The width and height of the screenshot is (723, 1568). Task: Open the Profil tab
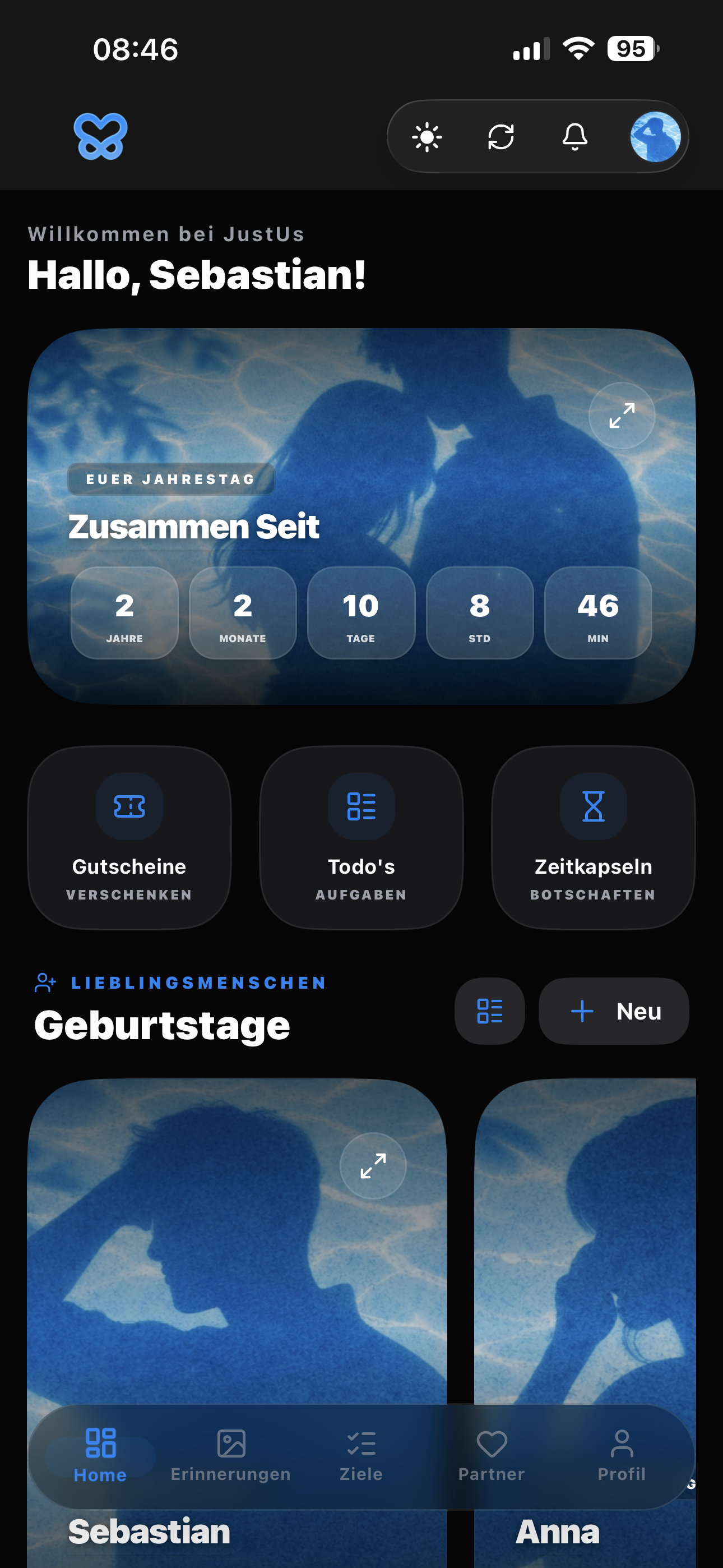tap(622, 1455)
